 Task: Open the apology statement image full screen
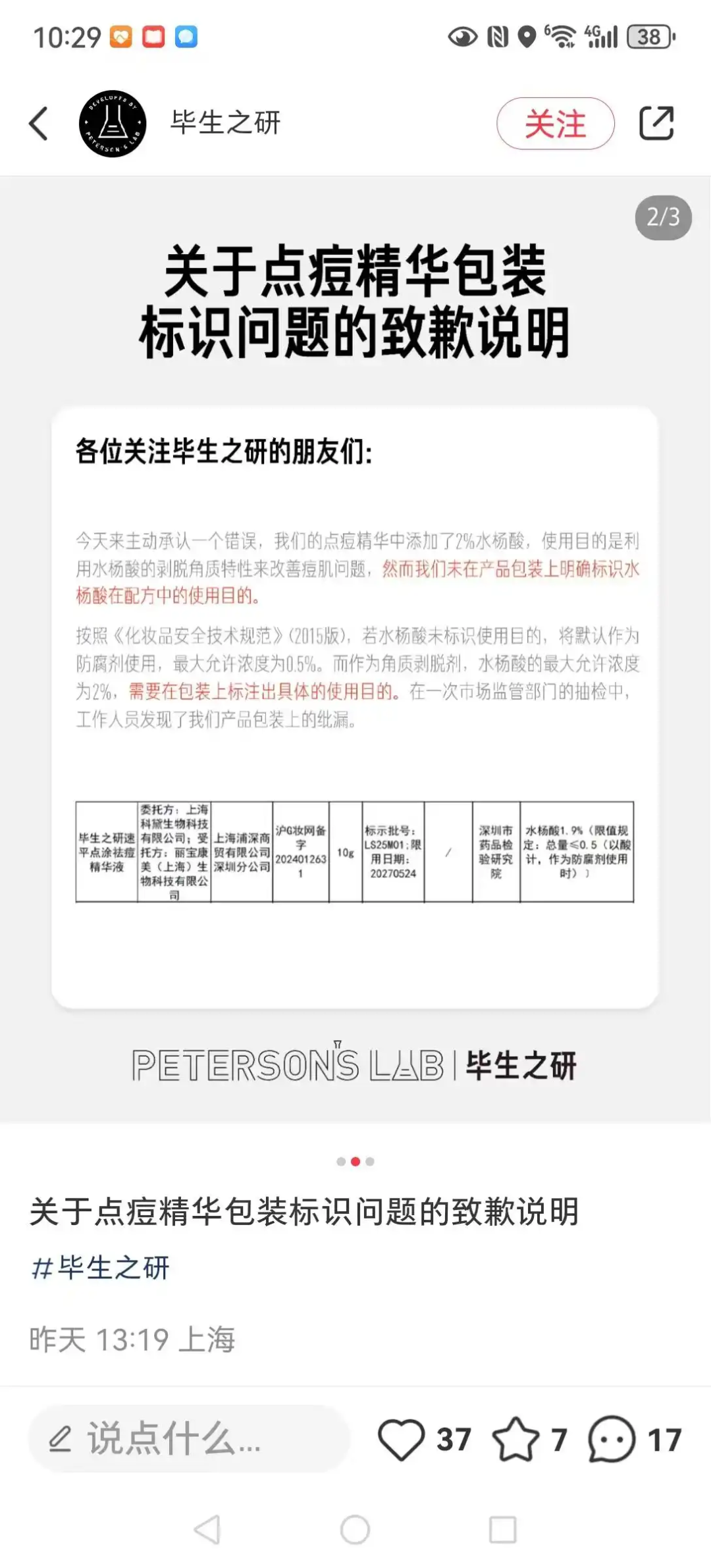click(x=355, y=649)
